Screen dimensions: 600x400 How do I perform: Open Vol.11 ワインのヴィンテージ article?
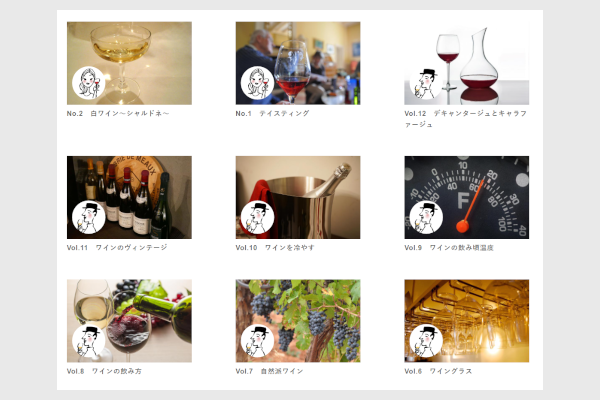(x=129, y=197)
